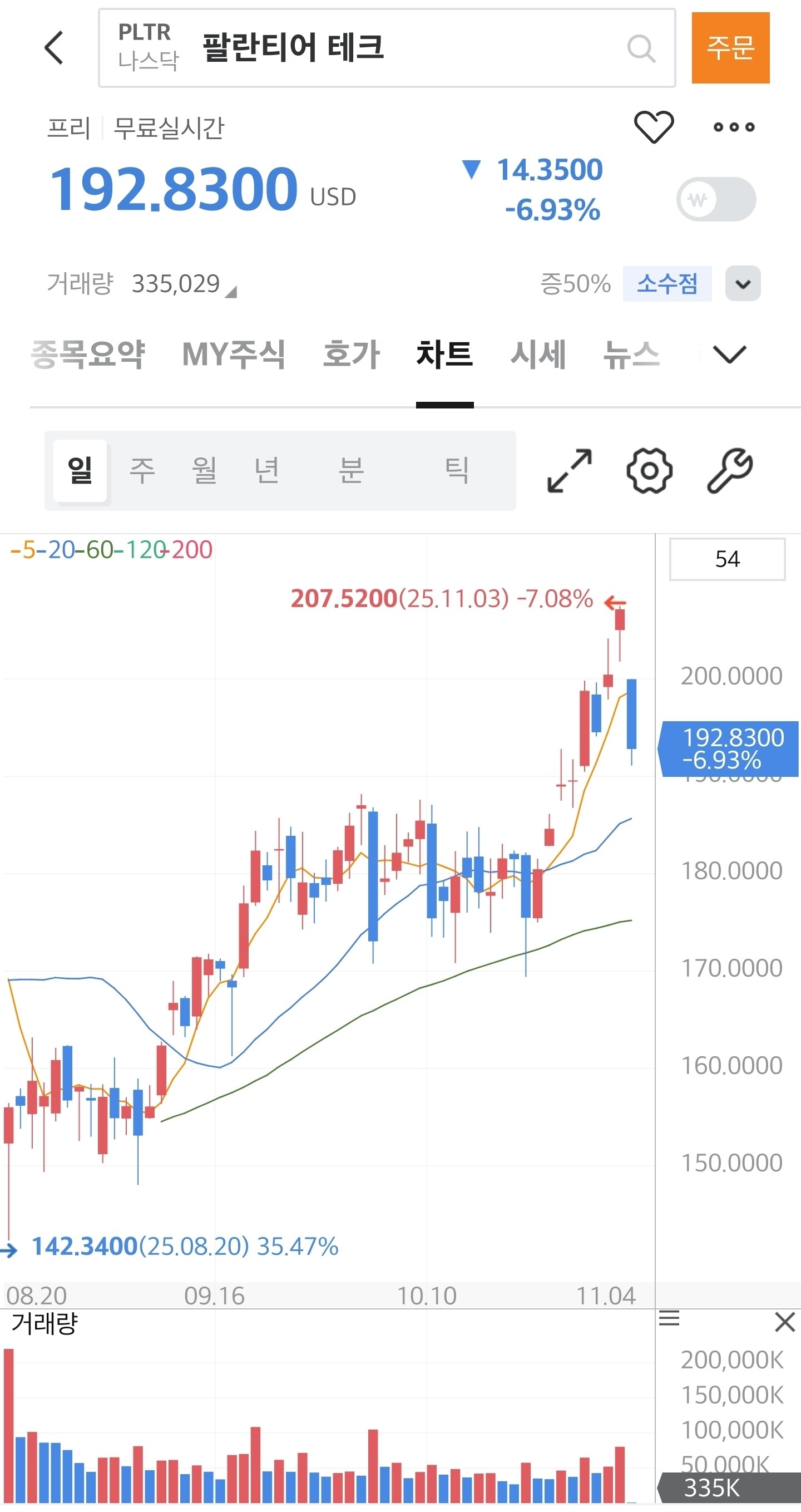Open the stock search field for PLTR
This screenshot has width=801, height=1512.
click(x=386, y=47)
